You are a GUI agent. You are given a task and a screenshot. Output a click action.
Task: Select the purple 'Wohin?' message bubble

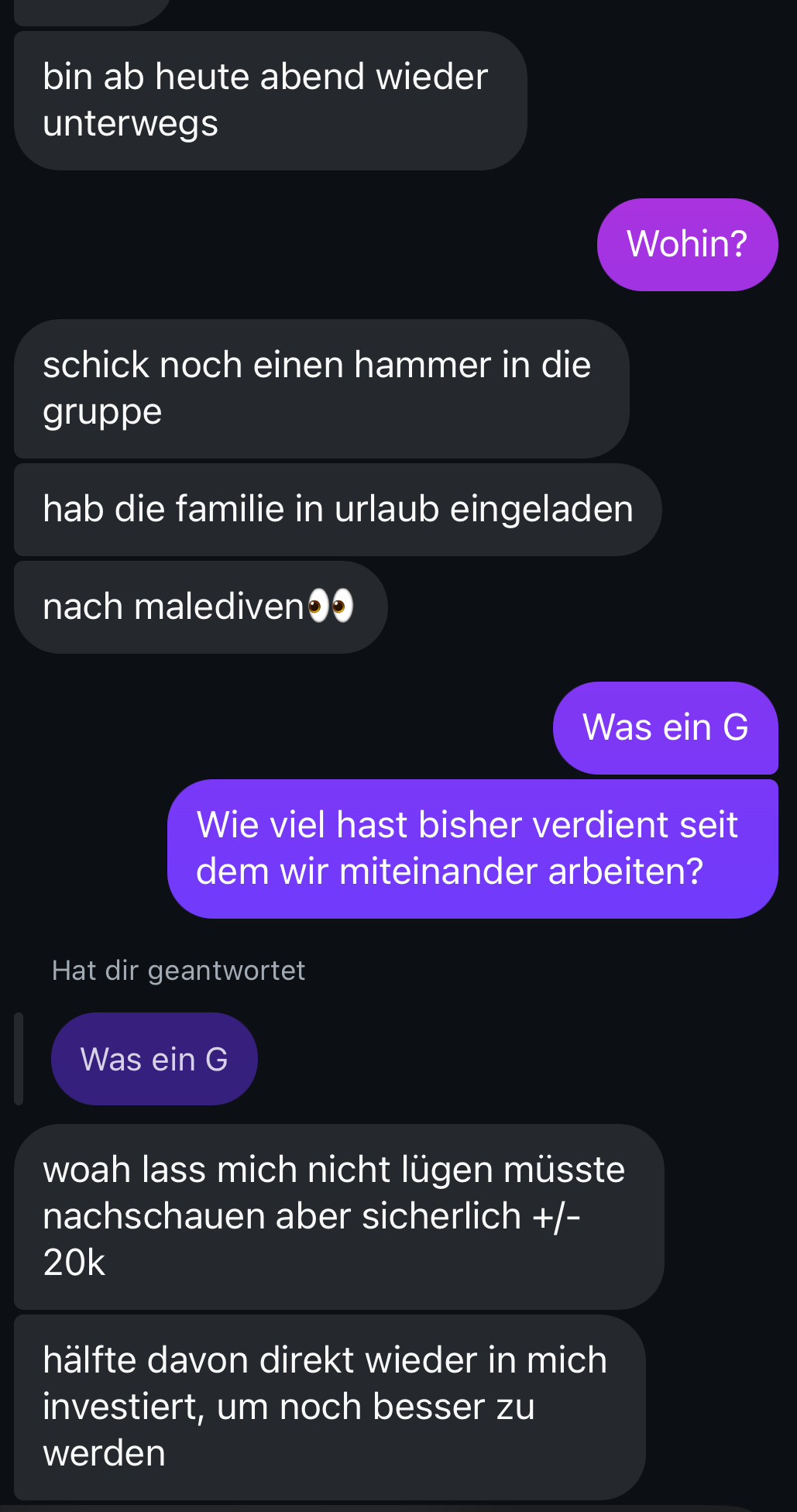click(x=686, y=243)
